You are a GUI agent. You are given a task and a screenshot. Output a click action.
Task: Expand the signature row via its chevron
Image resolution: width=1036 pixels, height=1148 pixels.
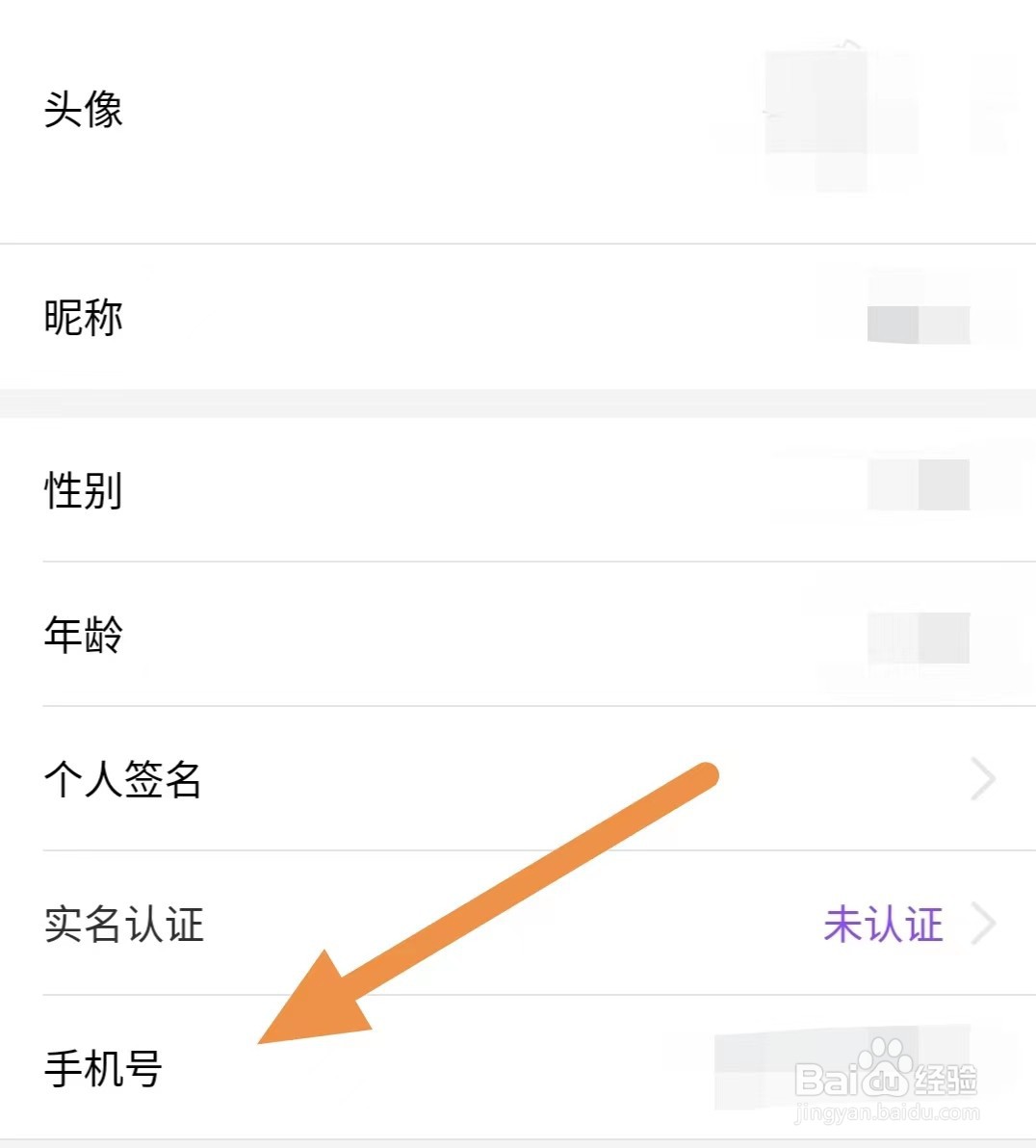[982, 778]
